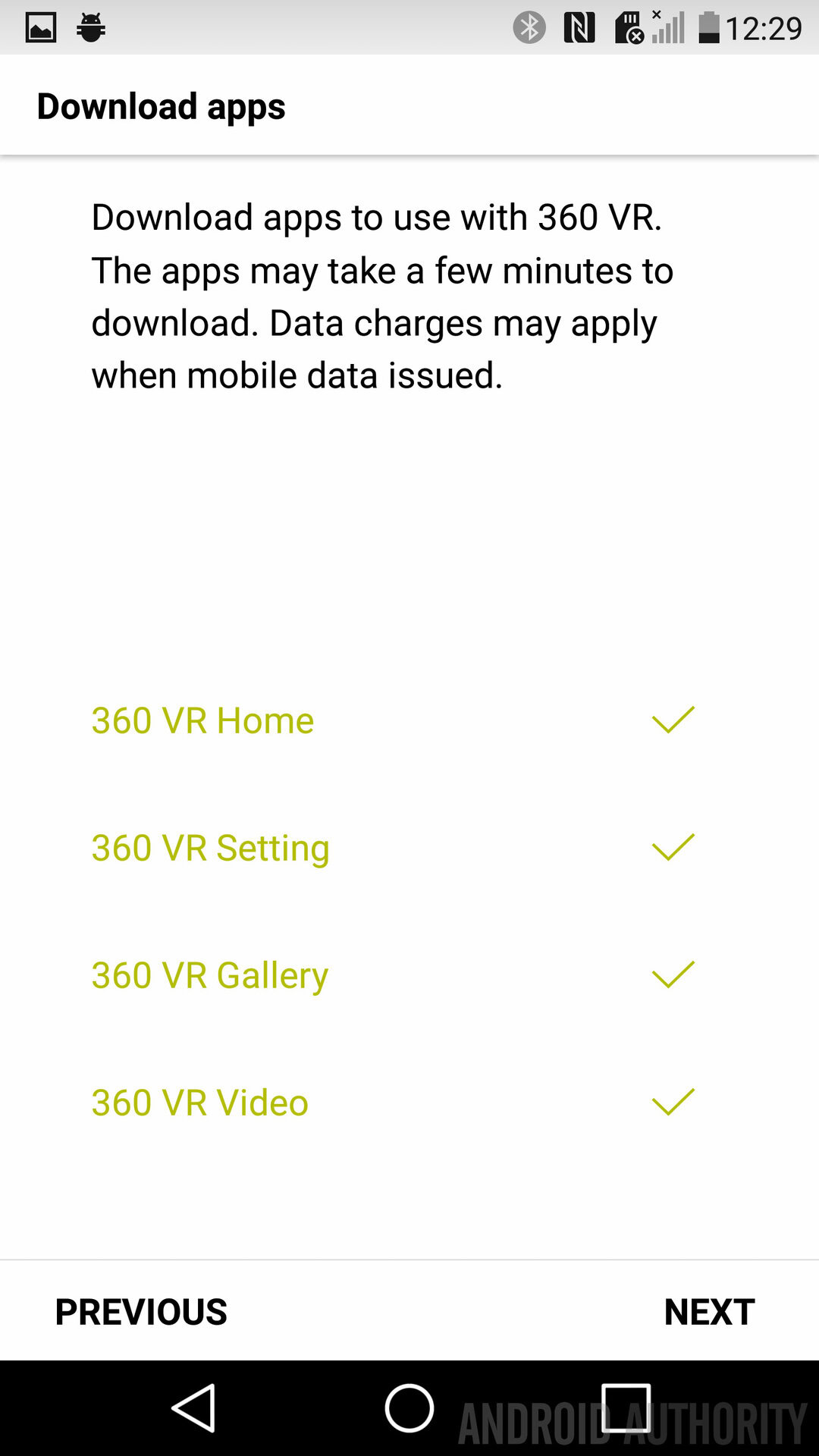Tap the system back button
This screenshot has height=1456, width=819.
pyautogui.click(x=194, y=1408)
